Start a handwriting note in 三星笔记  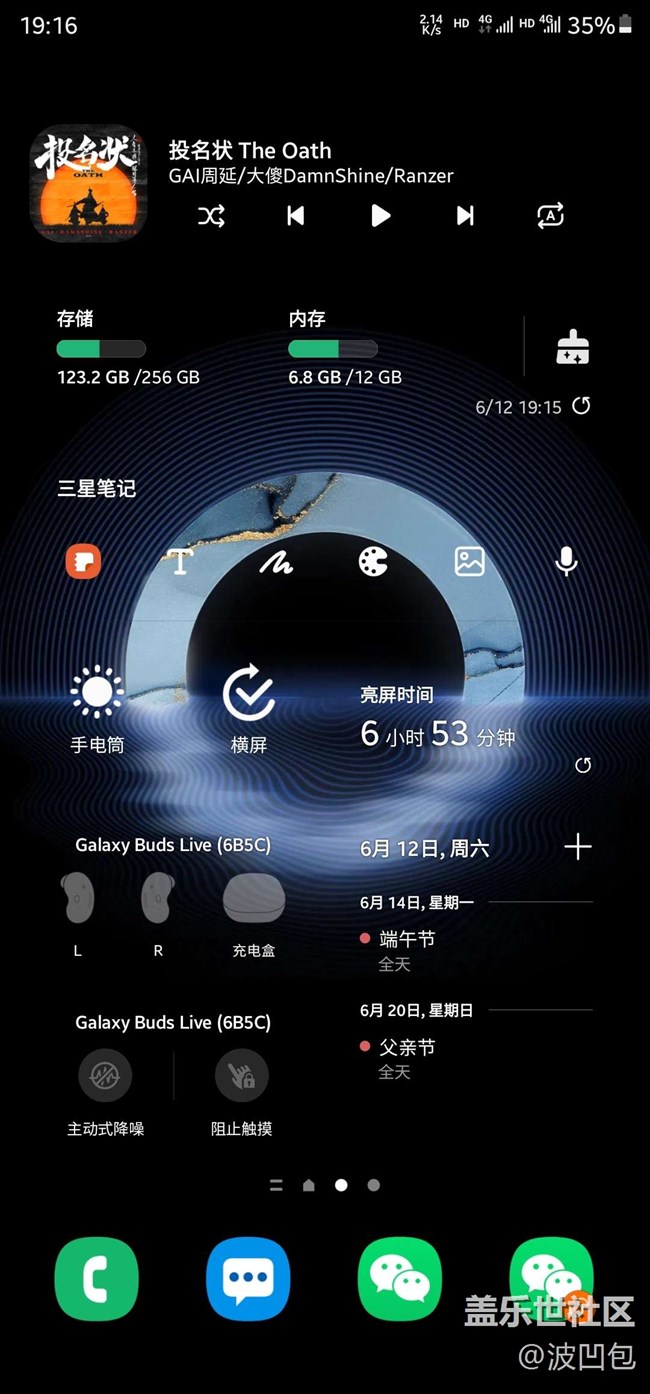pyautogui.click(x=276, y=562)
